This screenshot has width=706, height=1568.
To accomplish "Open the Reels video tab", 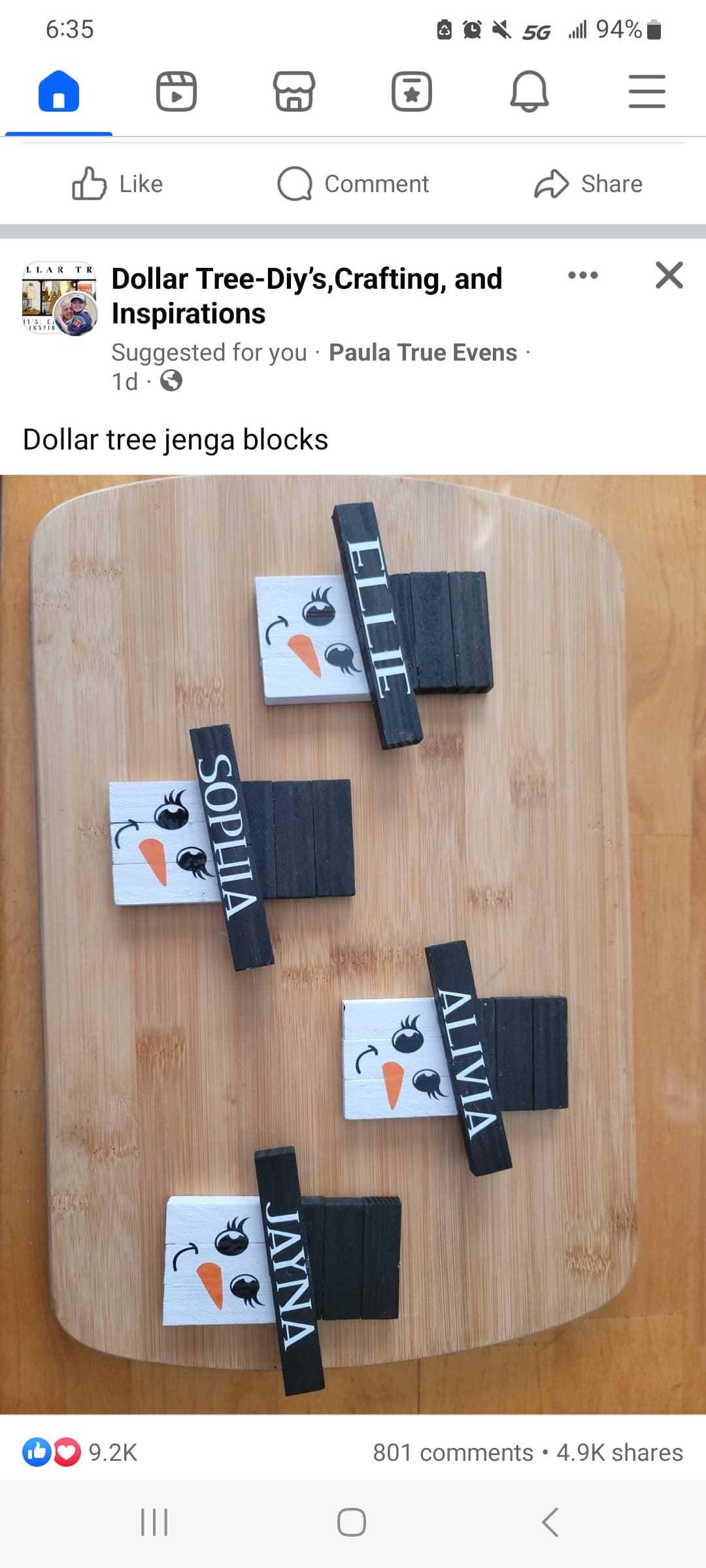I will click(x=176, y=91).
